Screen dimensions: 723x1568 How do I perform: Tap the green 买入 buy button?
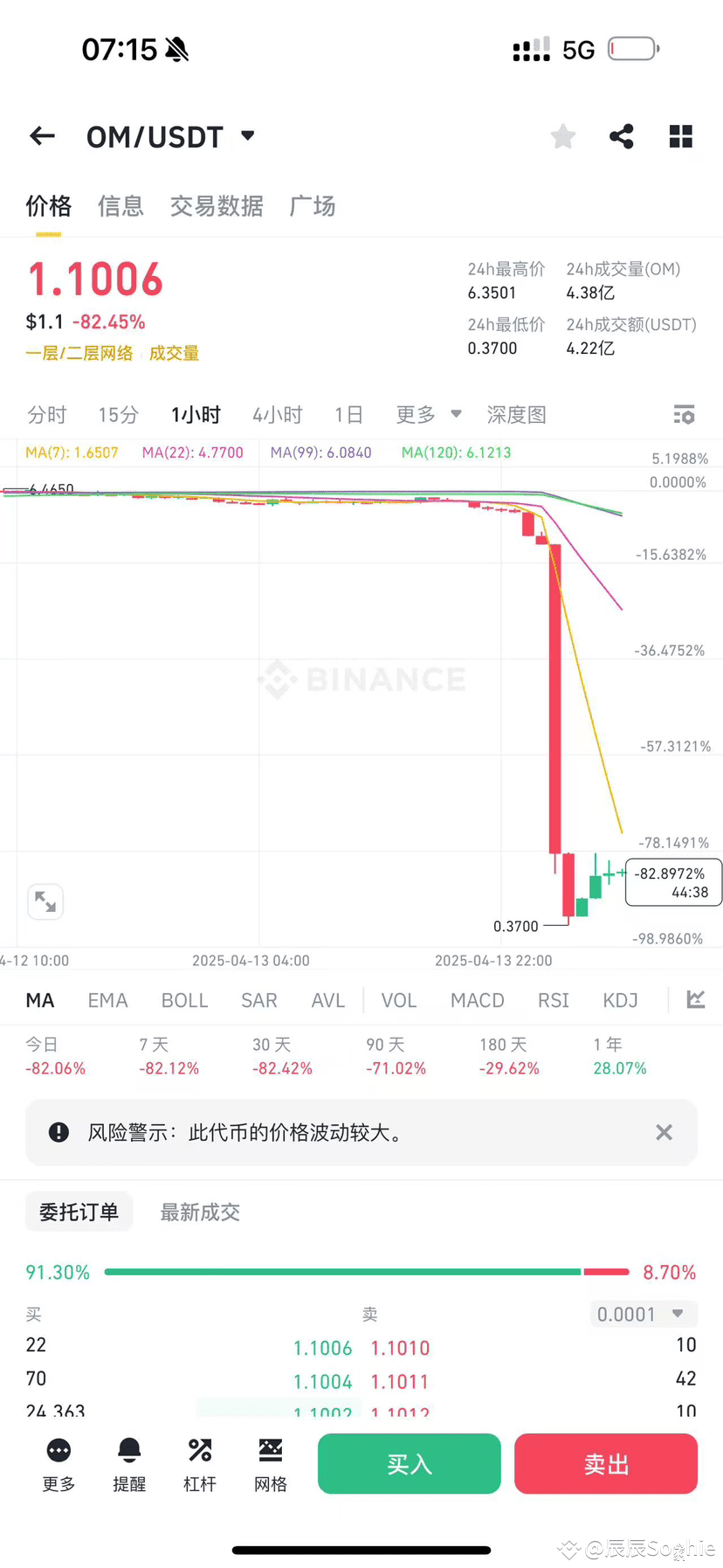click(410, 1464)
